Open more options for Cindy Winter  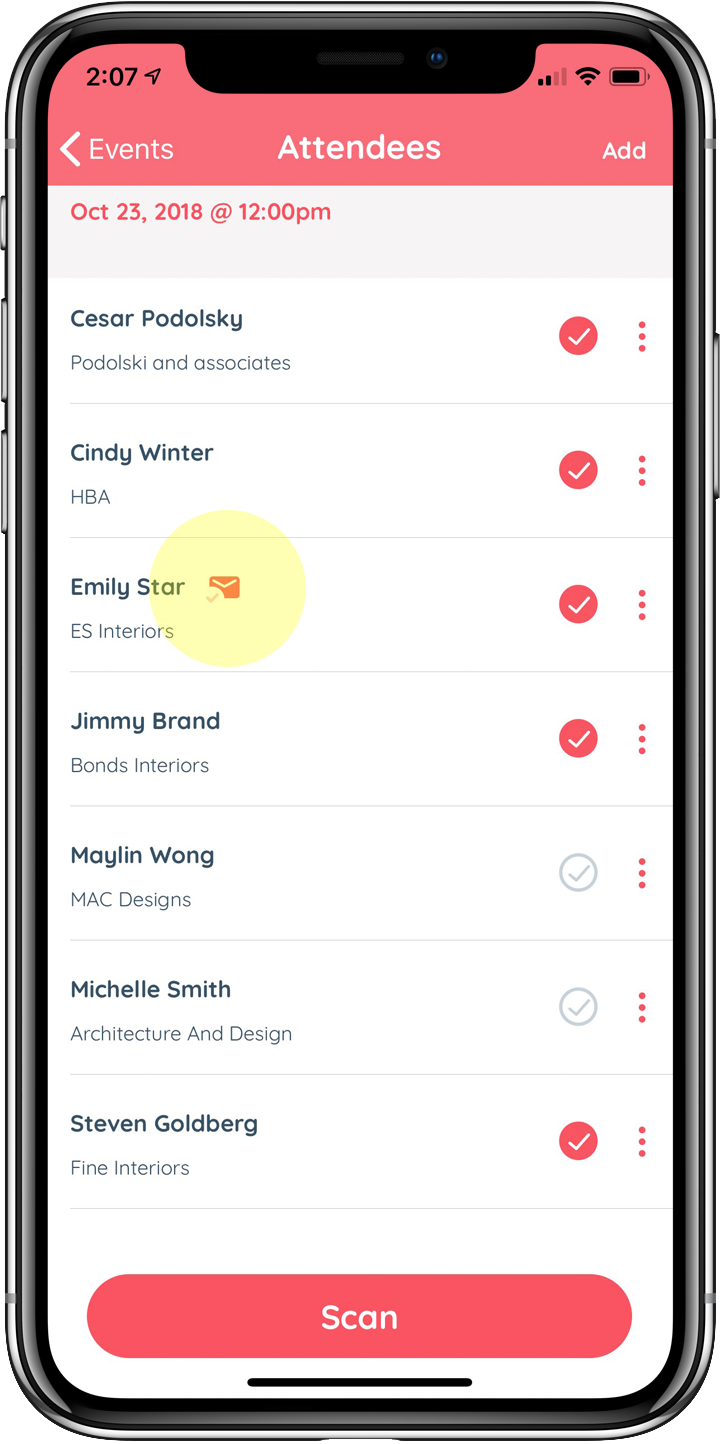[642, 470]
